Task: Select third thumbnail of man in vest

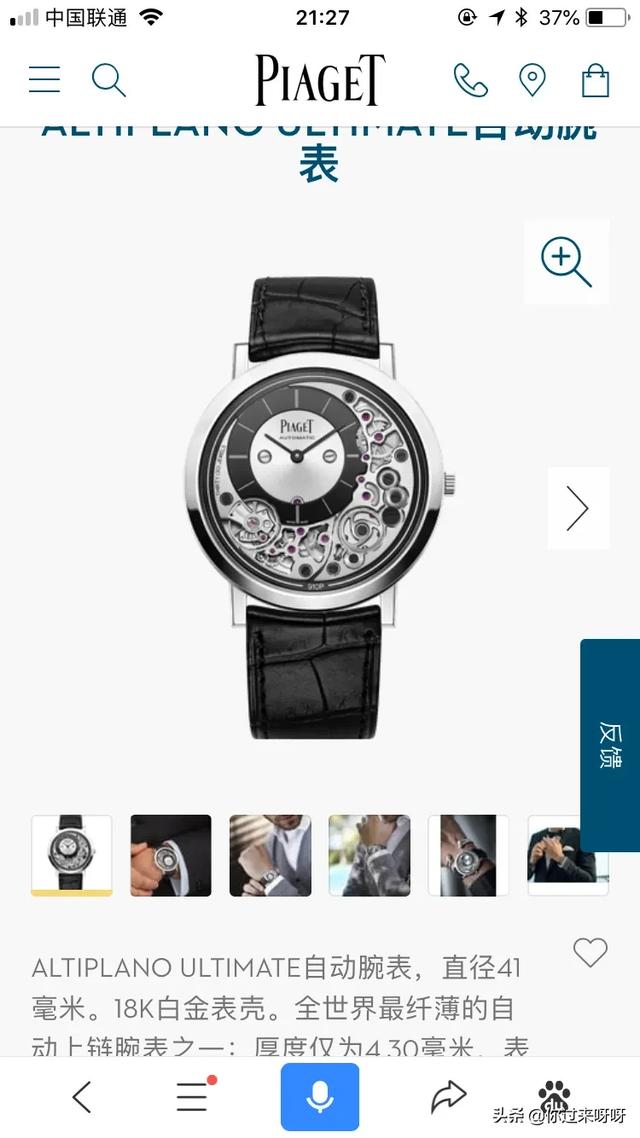Action: coord(270,855)
